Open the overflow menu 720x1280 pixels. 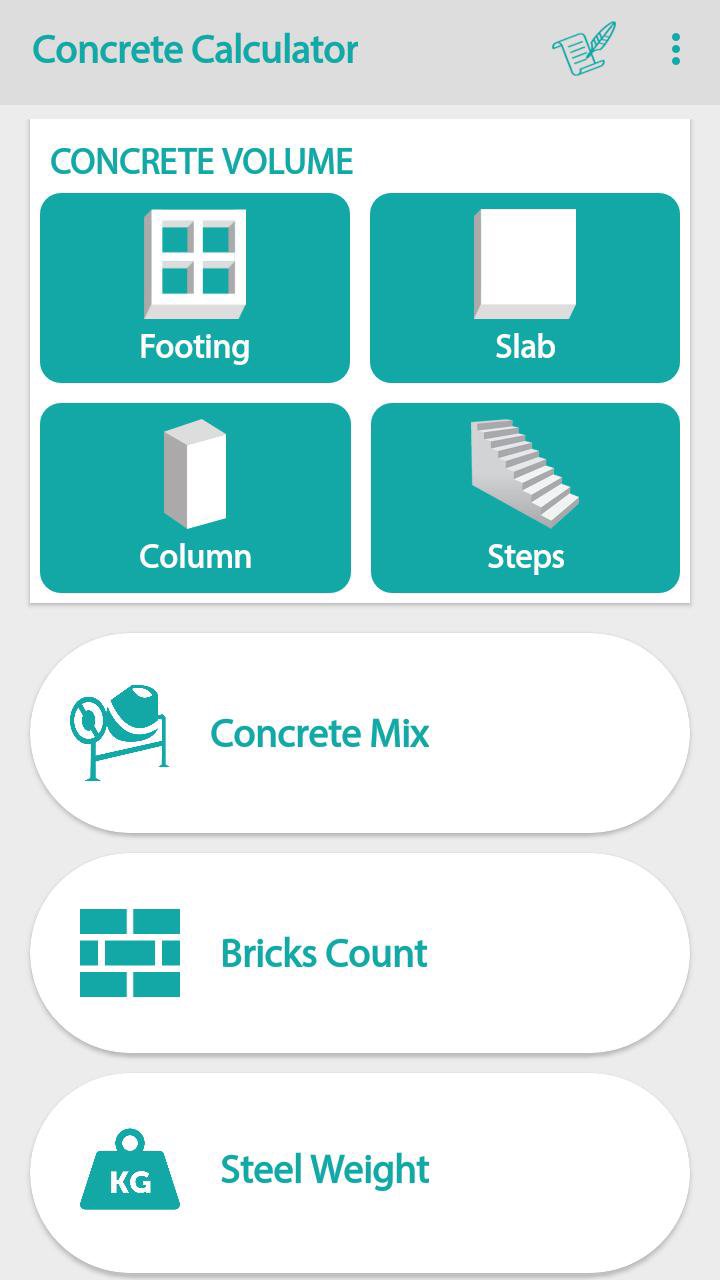[676, 49]
